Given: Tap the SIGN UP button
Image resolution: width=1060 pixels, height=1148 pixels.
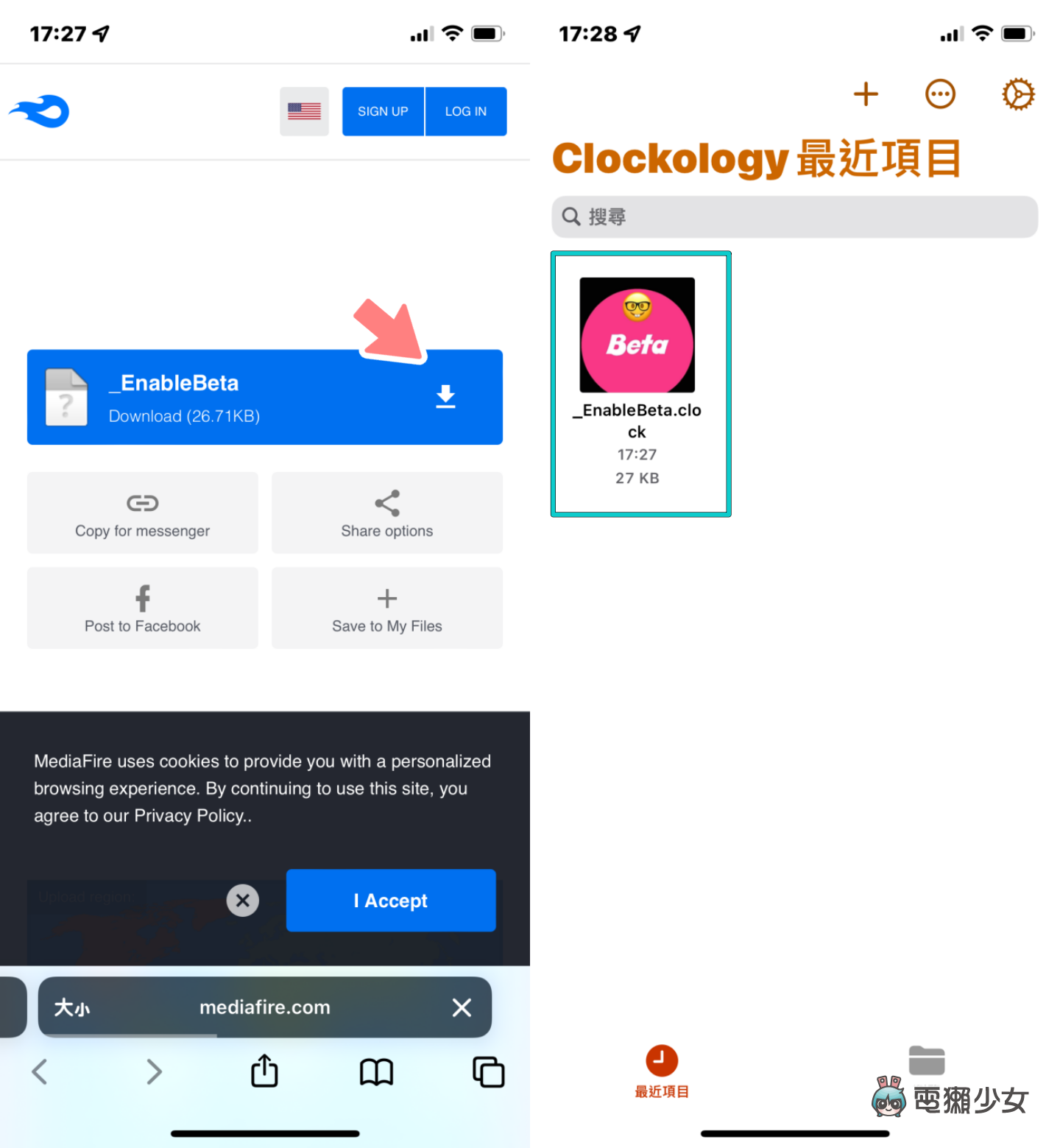Looking at the screenshot, I should pyautogui.click(x=383, y=111).
